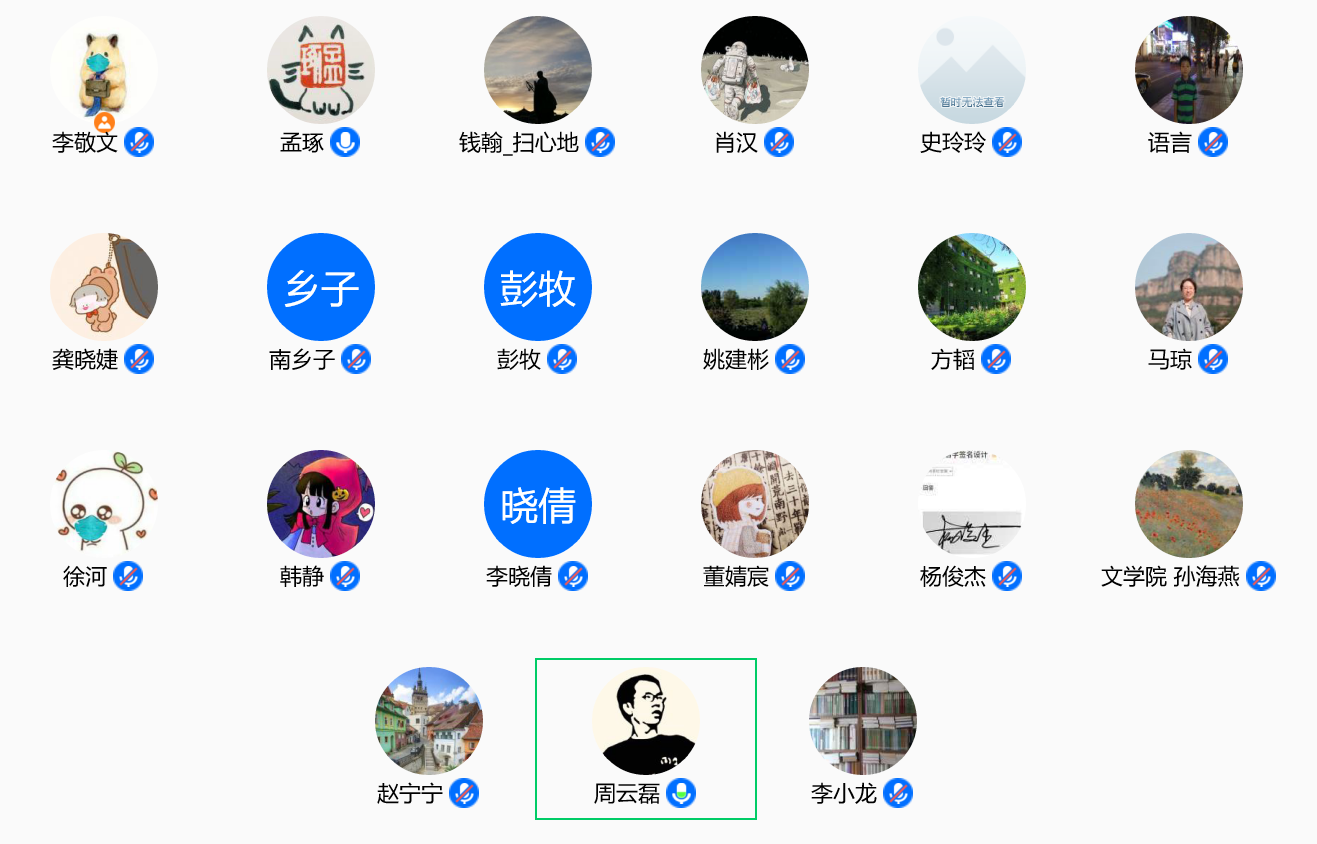Tap 龚晓婕's avatar

(104, 287)
